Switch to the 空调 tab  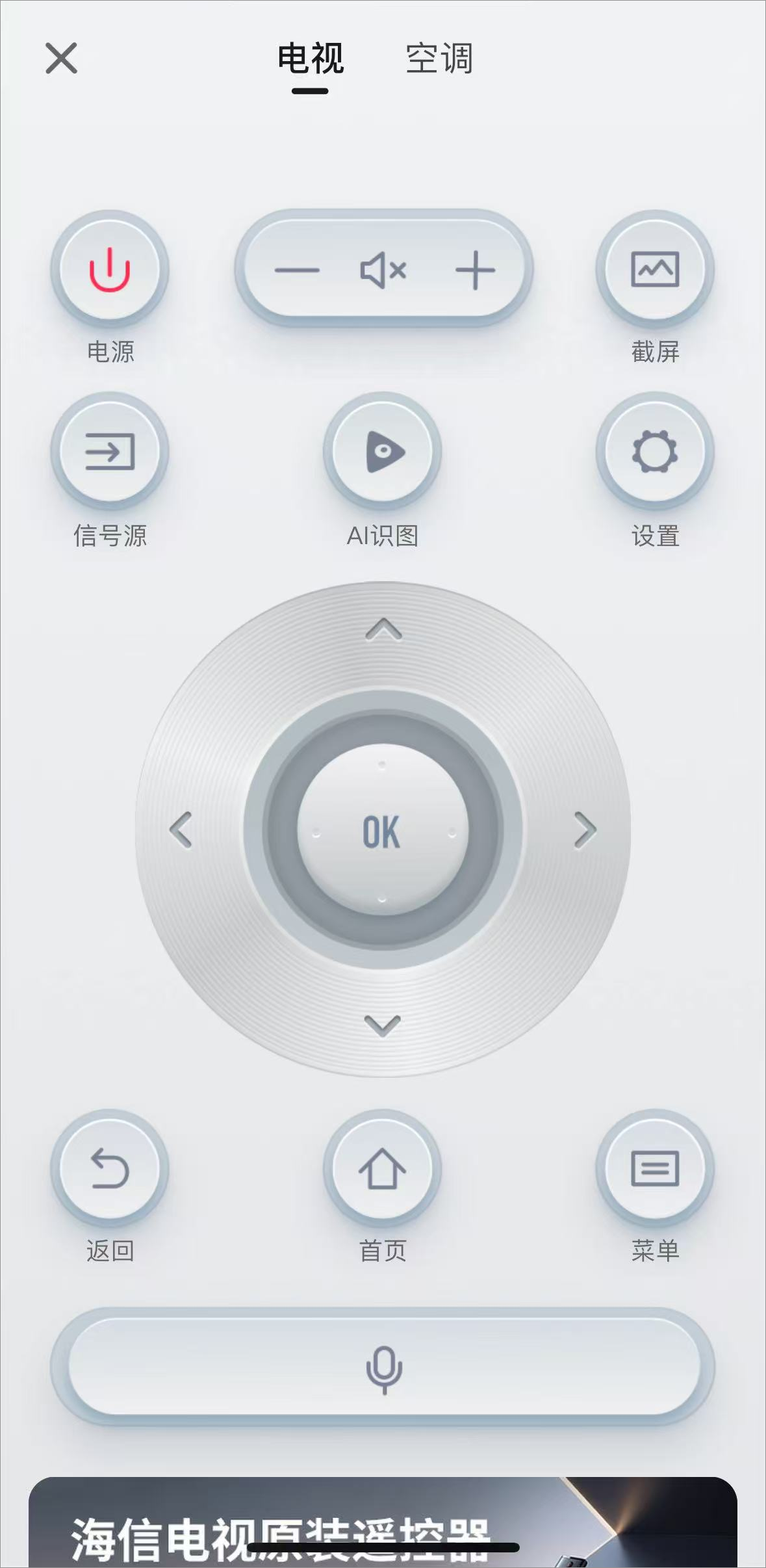coord(439,59)
